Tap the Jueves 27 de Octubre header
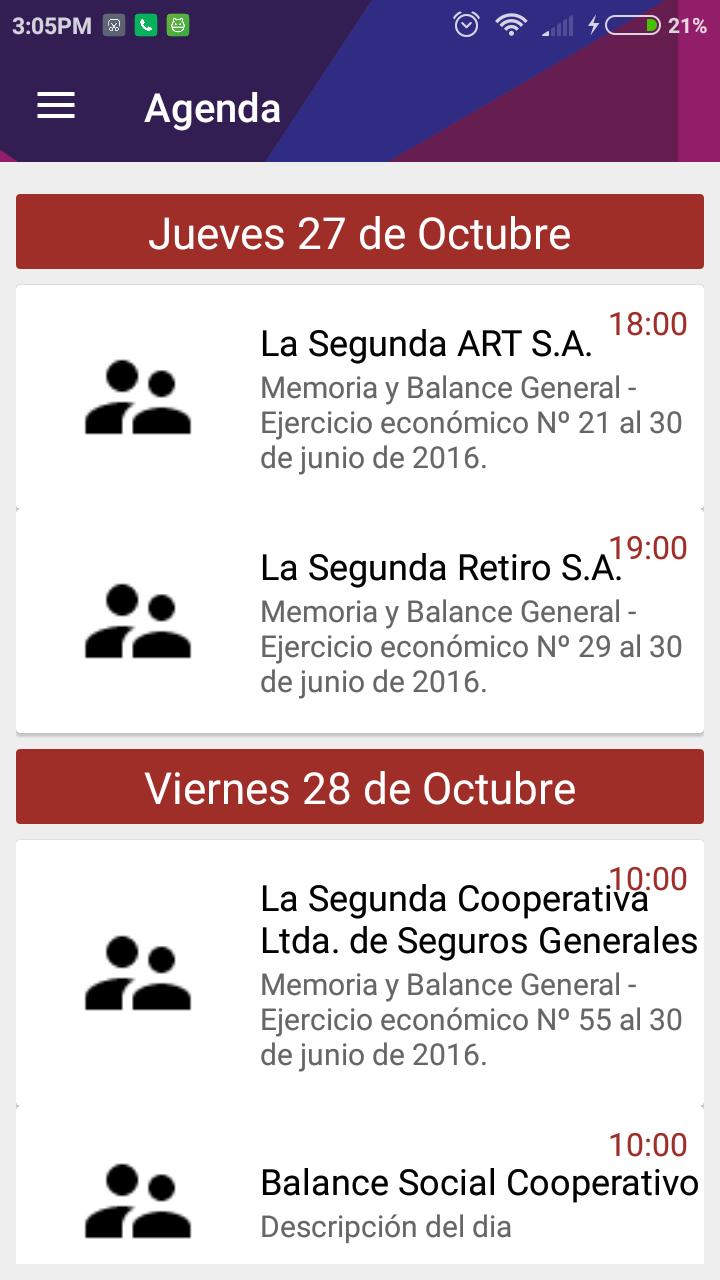 point(360,231)
